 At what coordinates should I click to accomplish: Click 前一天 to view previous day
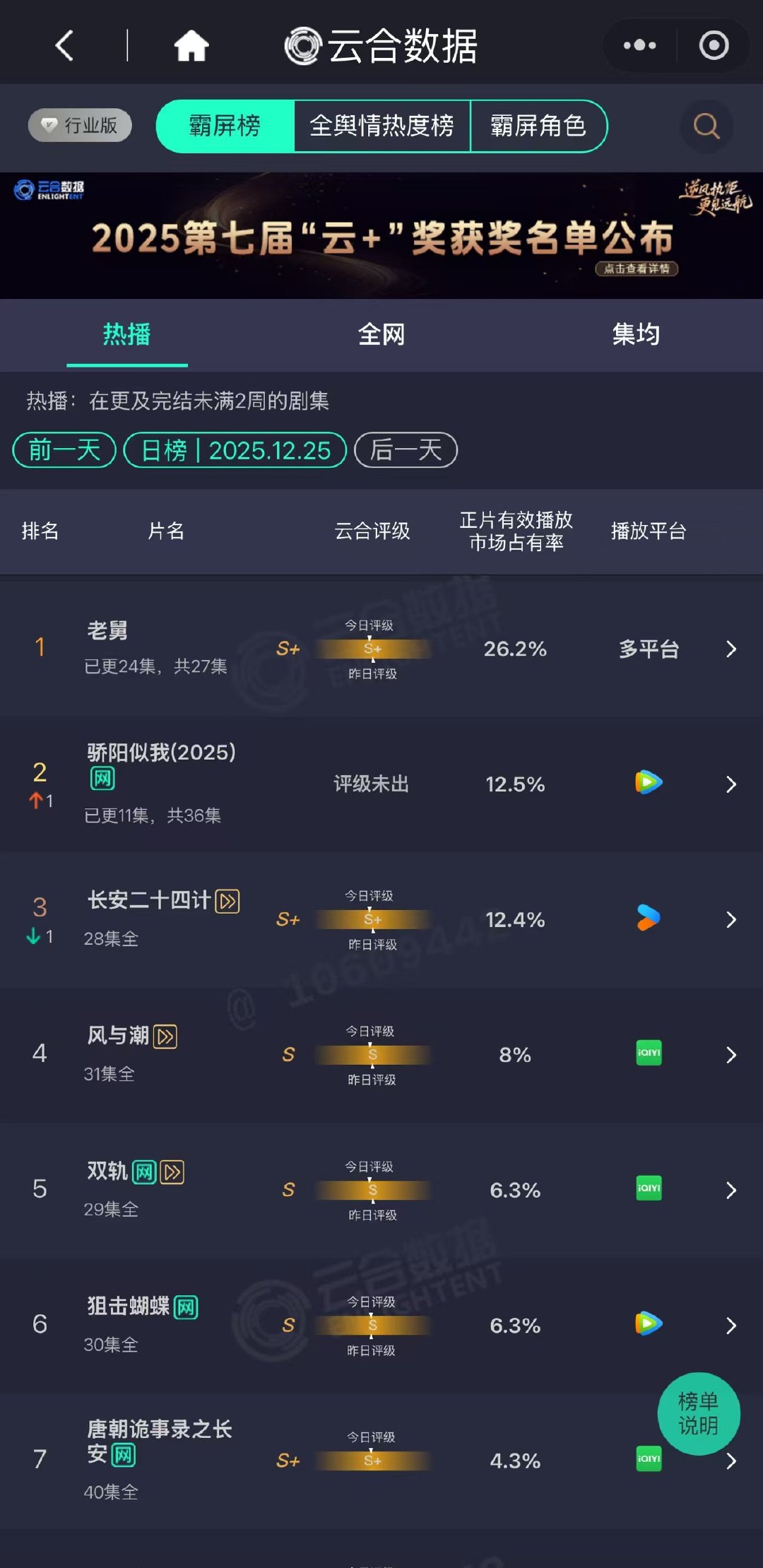pos(63,450)
